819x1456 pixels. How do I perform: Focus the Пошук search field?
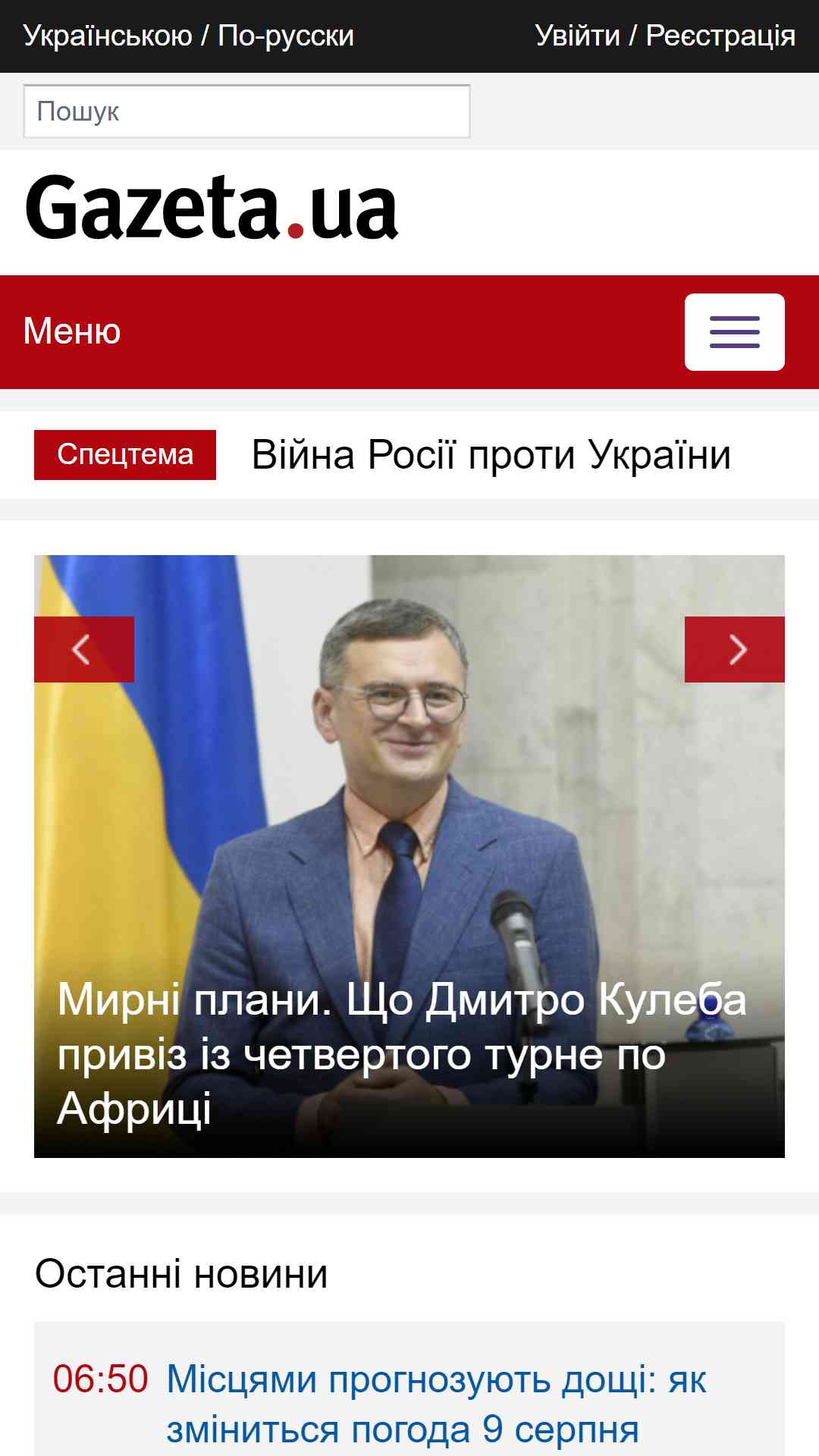click(246, 111)
